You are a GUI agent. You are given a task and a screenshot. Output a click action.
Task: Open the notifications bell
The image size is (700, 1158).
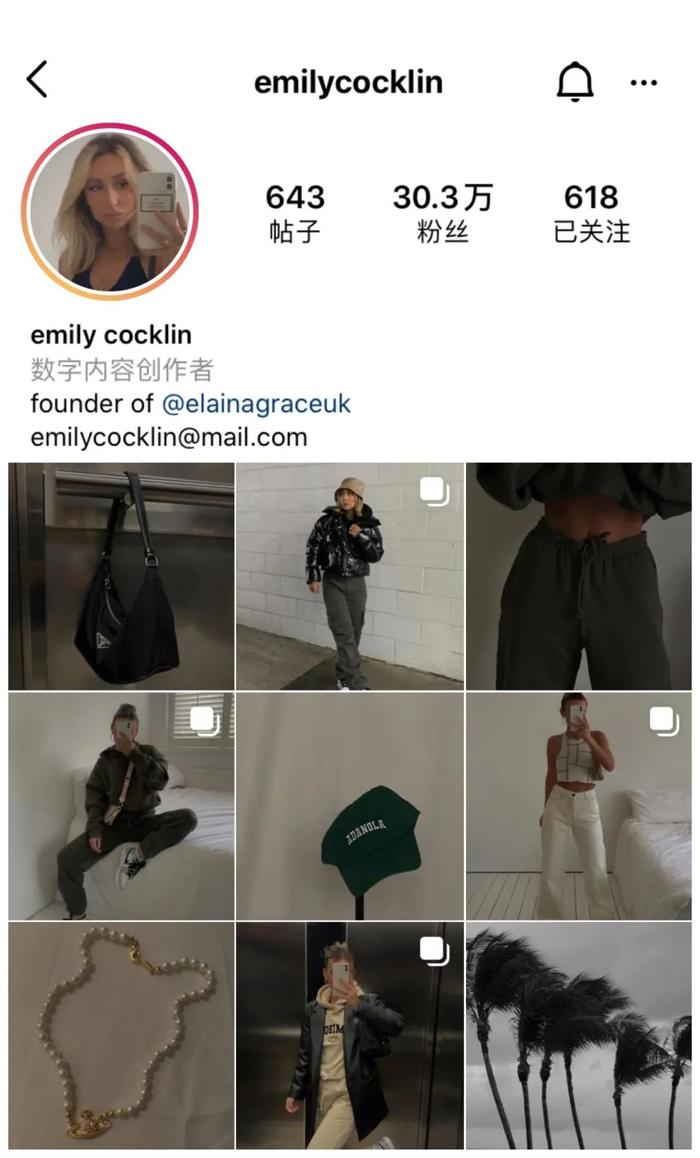click(574, 82)
